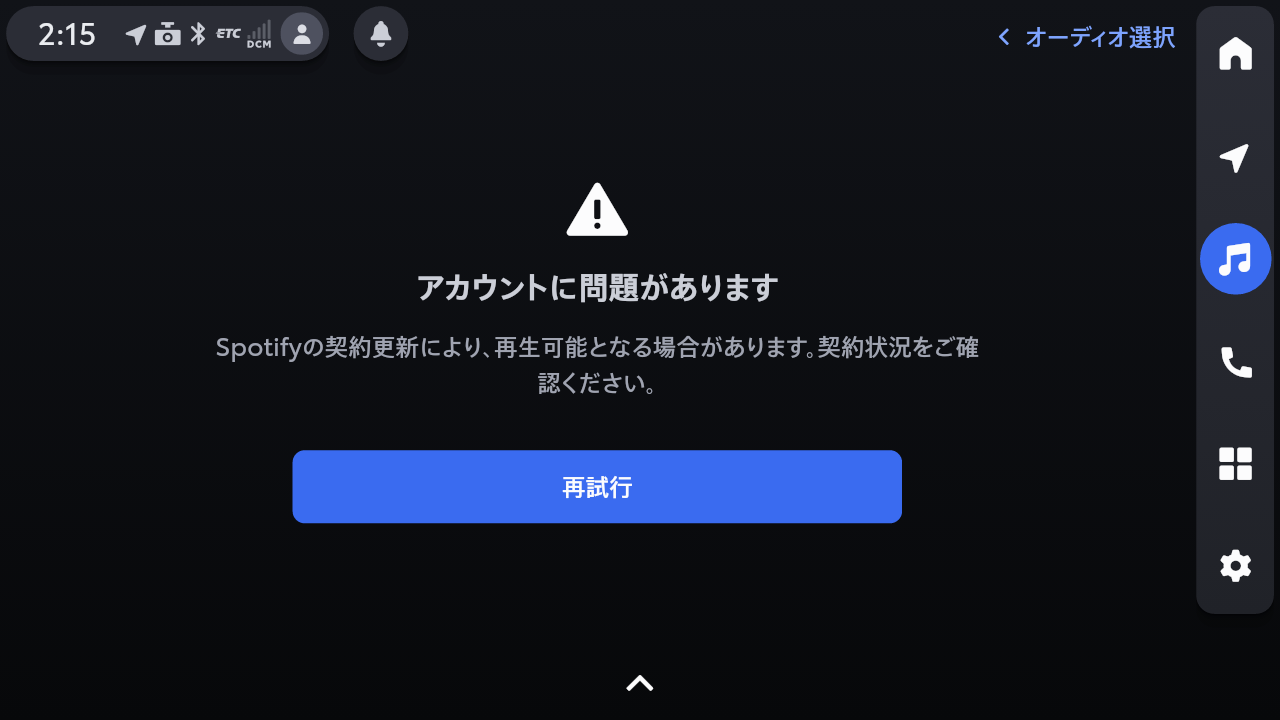
Task: Switch to the navigation arrow tab
Action: tap(1235, 157)
